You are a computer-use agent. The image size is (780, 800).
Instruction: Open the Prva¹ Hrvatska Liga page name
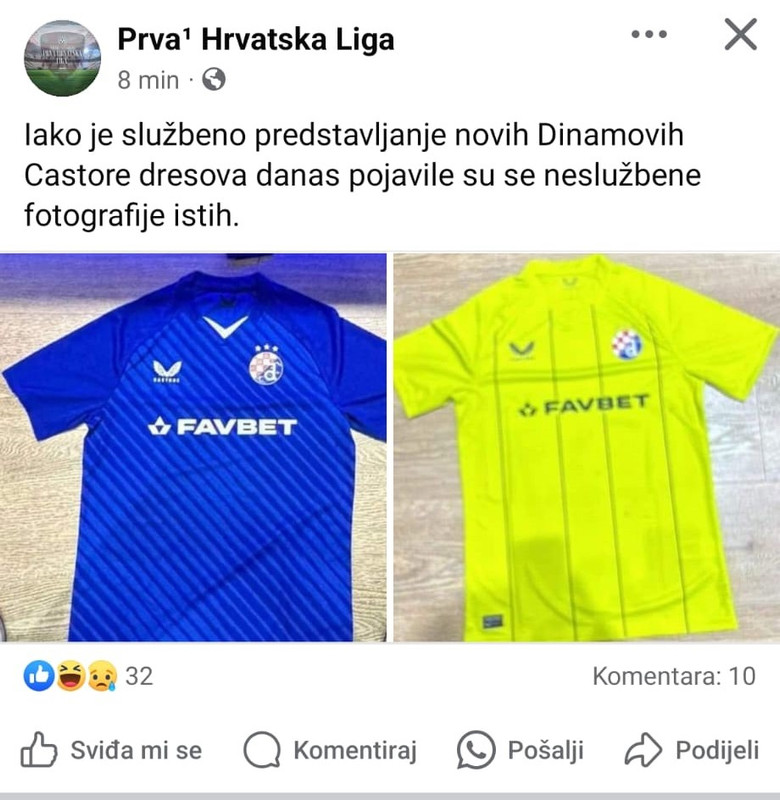255,39
